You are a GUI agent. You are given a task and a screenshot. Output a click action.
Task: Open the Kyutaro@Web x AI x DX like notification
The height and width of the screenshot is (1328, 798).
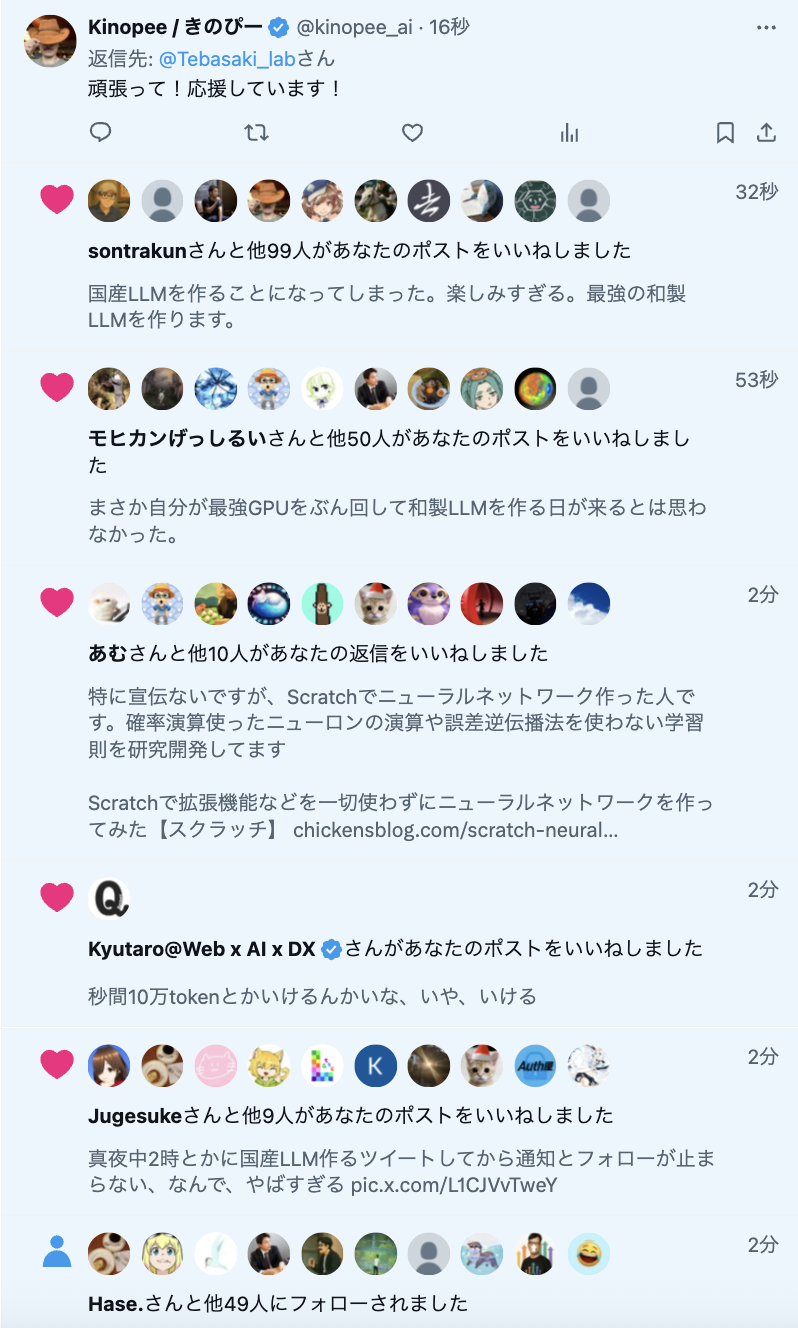tap(395, 948)
